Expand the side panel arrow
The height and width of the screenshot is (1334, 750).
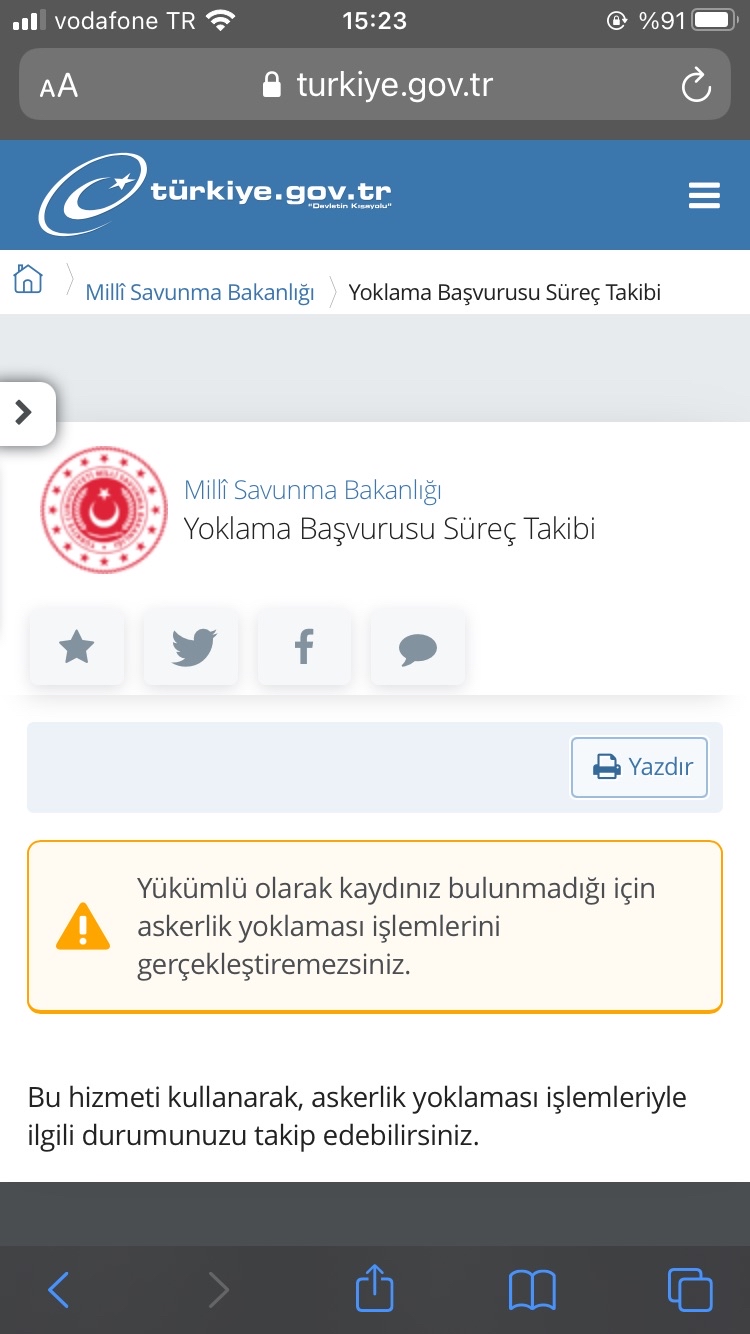[25, 412]
